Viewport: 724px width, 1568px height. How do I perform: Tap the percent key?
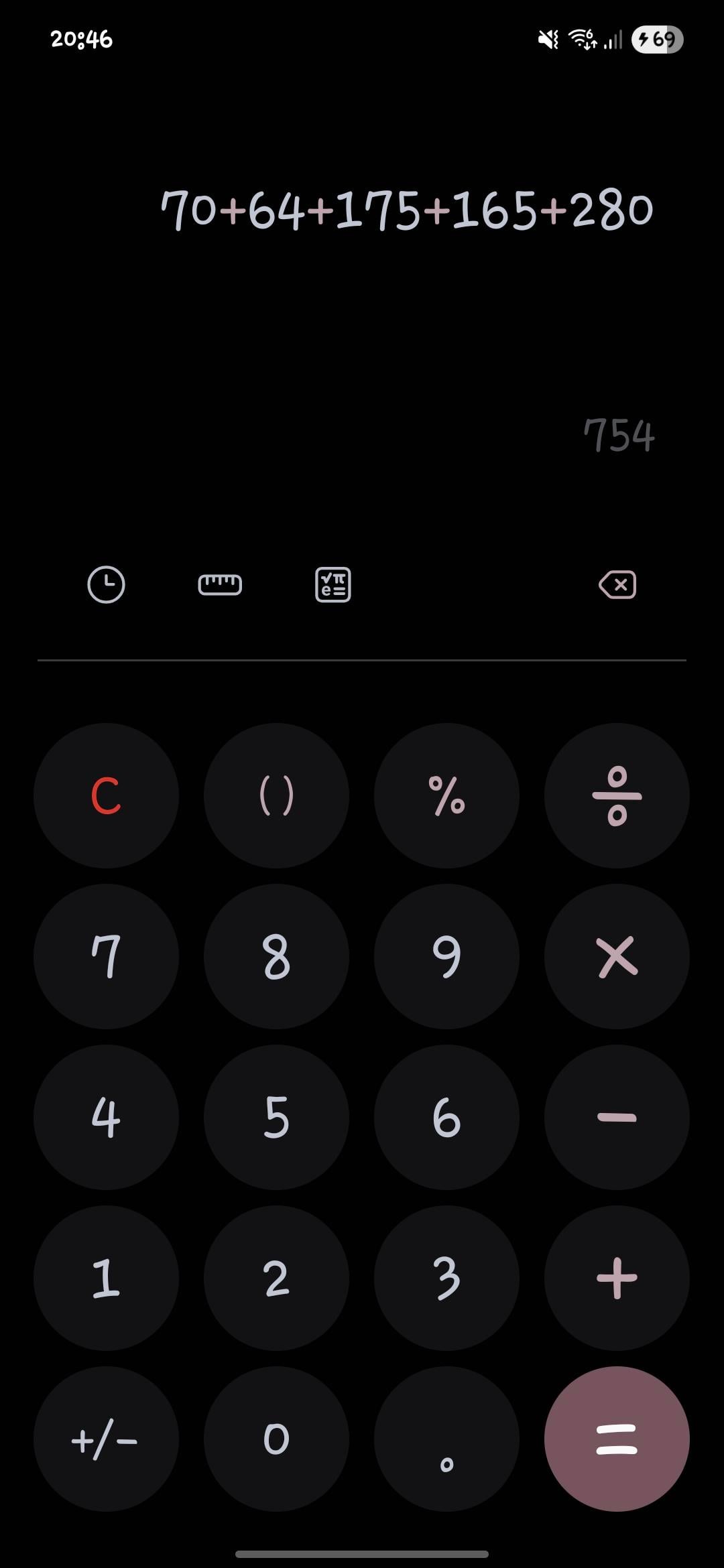point(446,795)
